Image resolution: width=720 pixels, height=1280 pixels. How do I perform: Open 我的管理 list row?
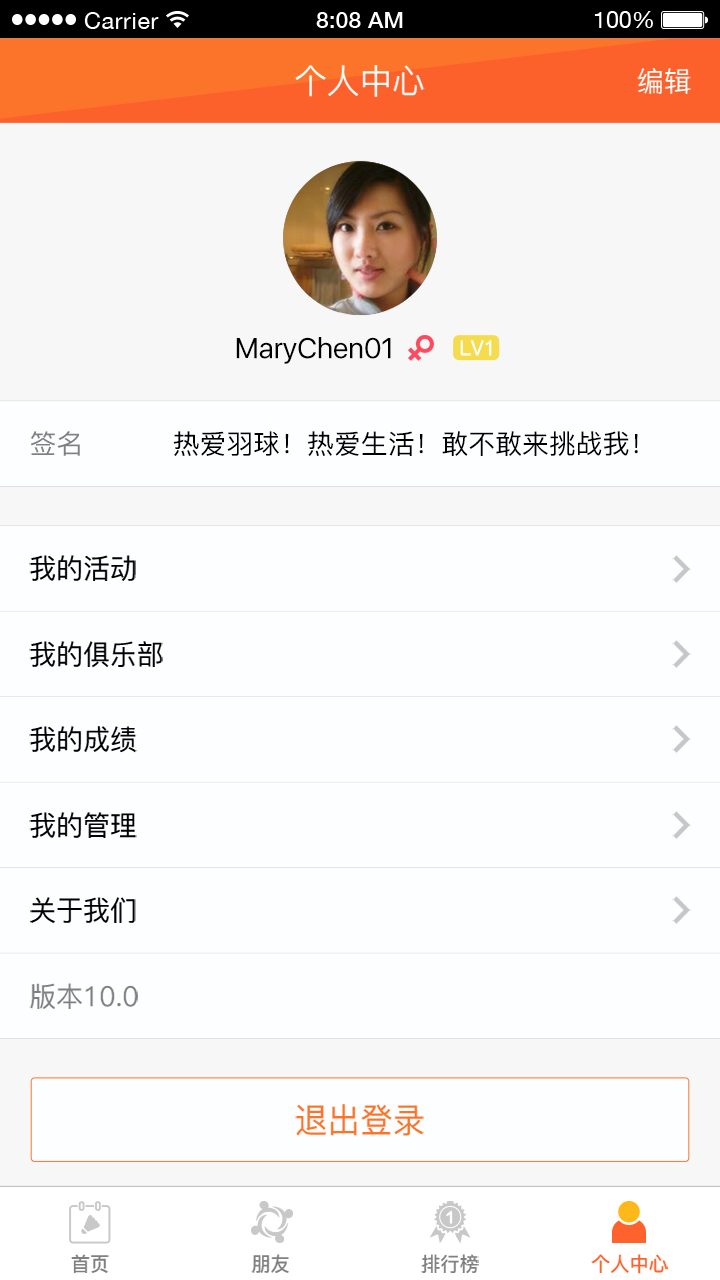[360, 825]
